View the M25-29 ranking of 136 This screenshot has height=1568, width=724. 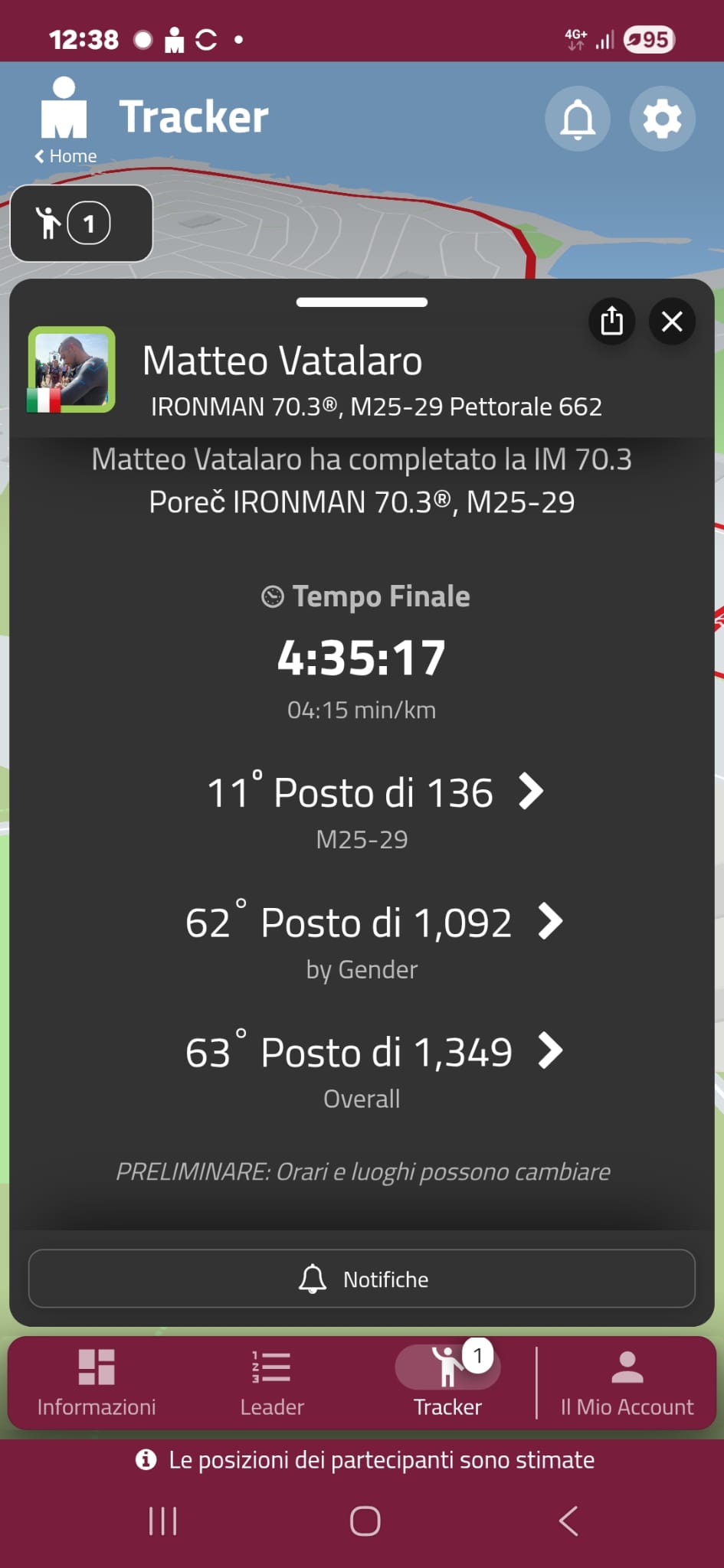pos(375,792)
